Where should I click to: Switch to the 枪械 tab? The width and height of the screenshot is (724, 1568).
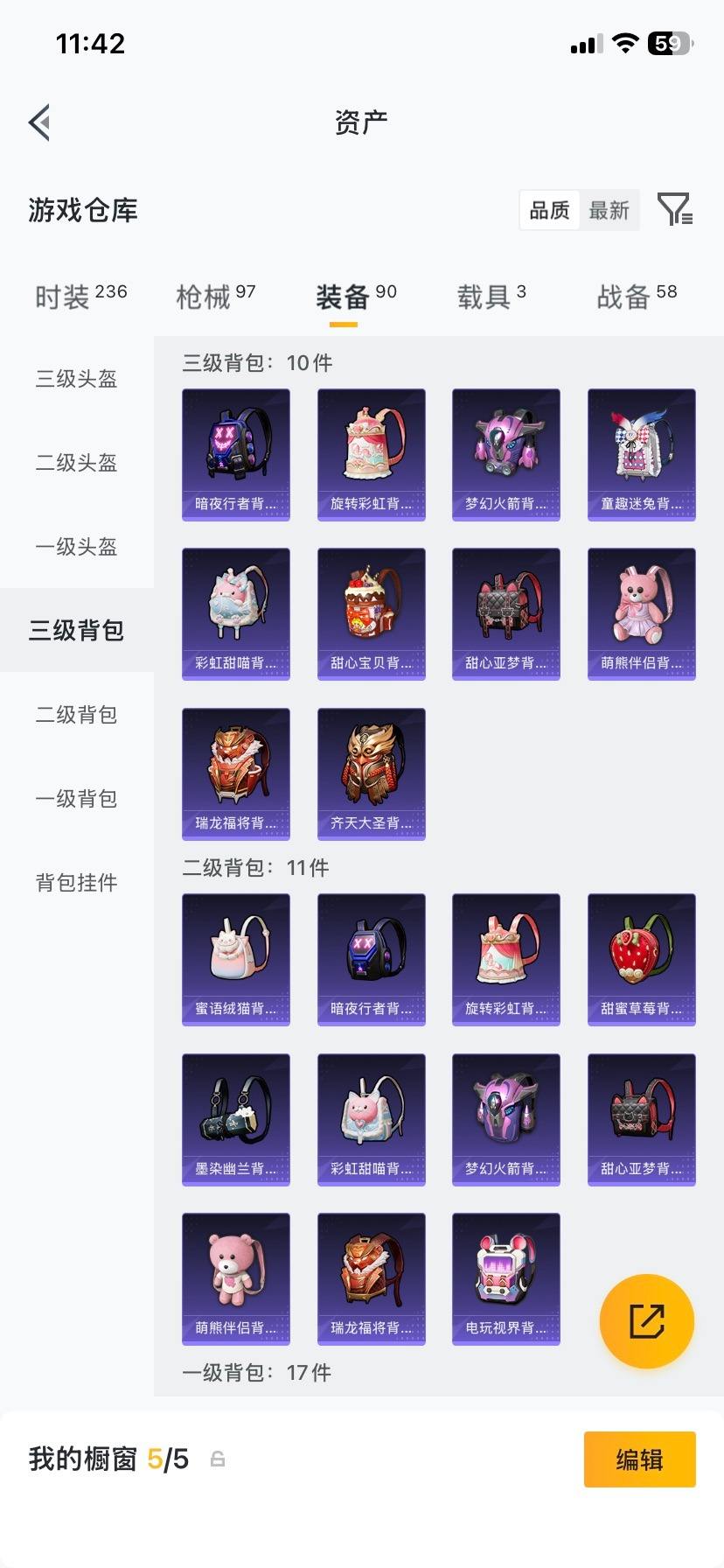(215, 297)
